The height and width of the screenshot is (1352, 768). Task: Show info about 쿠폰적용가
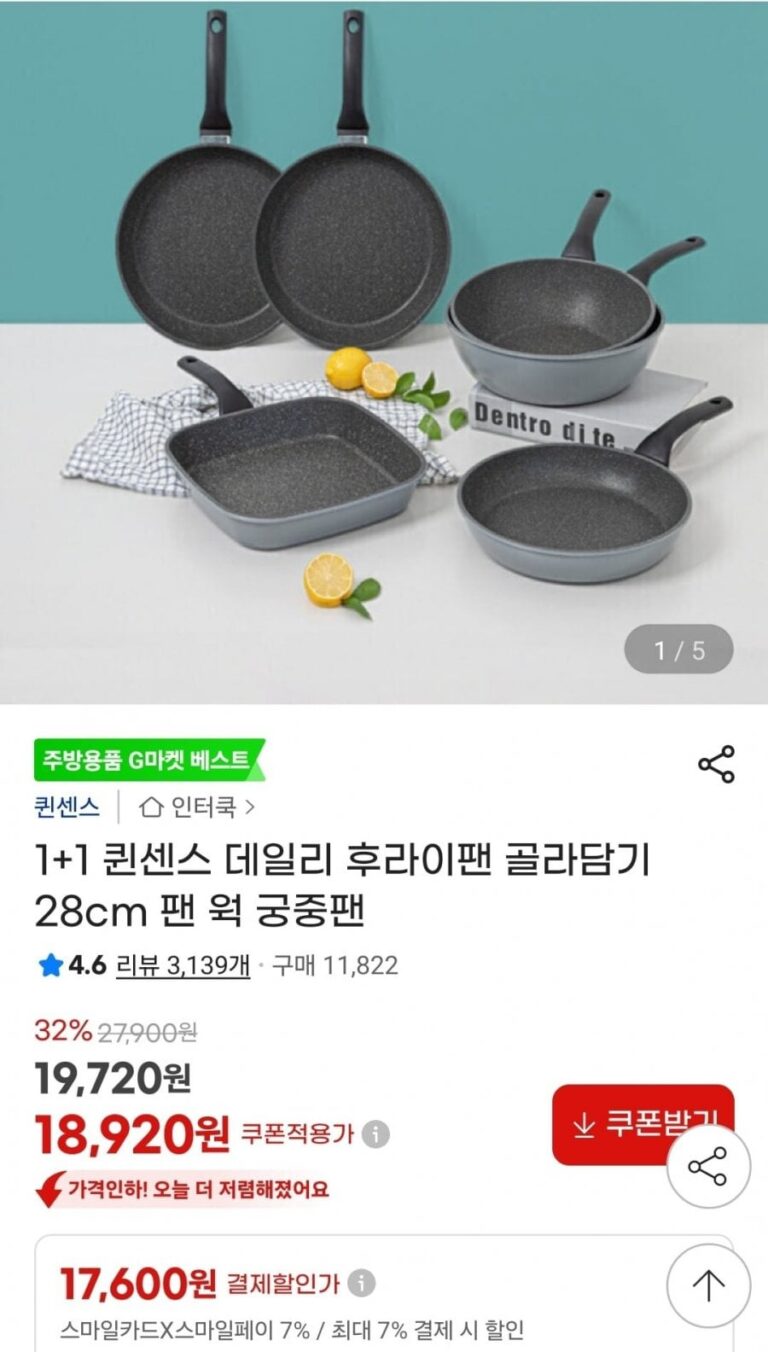pos(376,1135)
